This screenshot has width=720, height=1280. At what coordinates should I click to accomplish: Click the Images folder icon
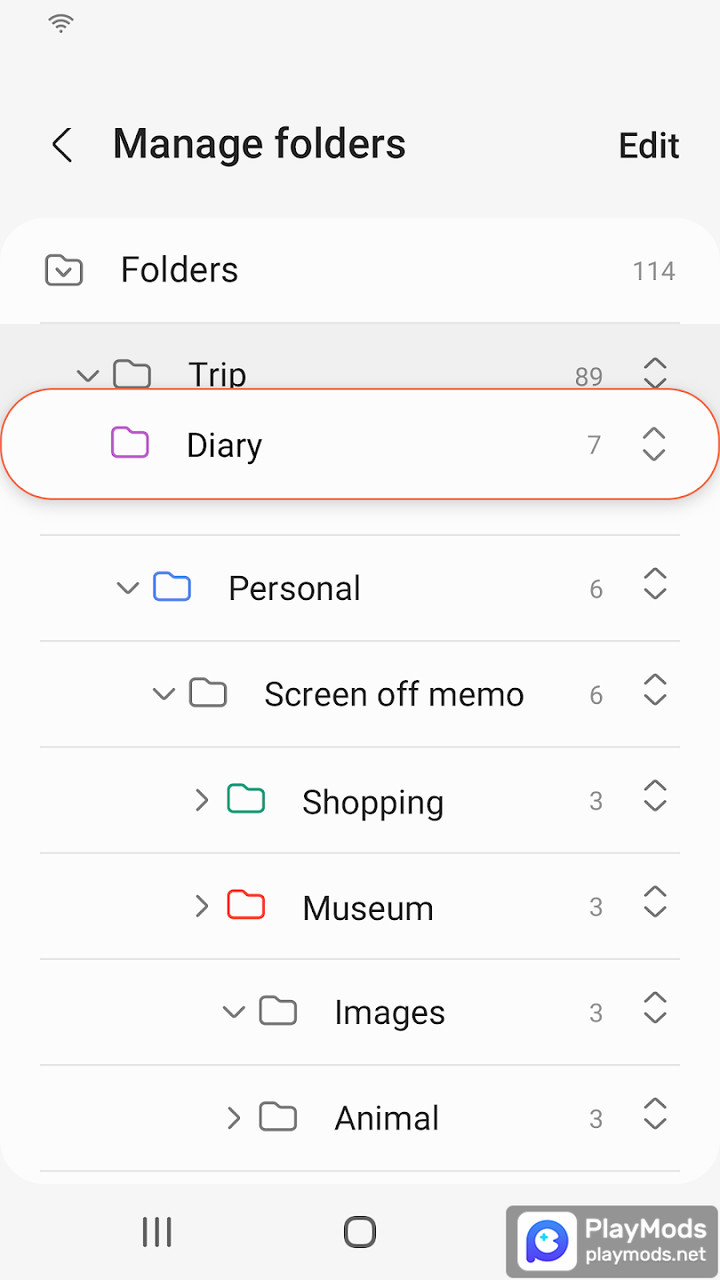[x=279, y=1011]
